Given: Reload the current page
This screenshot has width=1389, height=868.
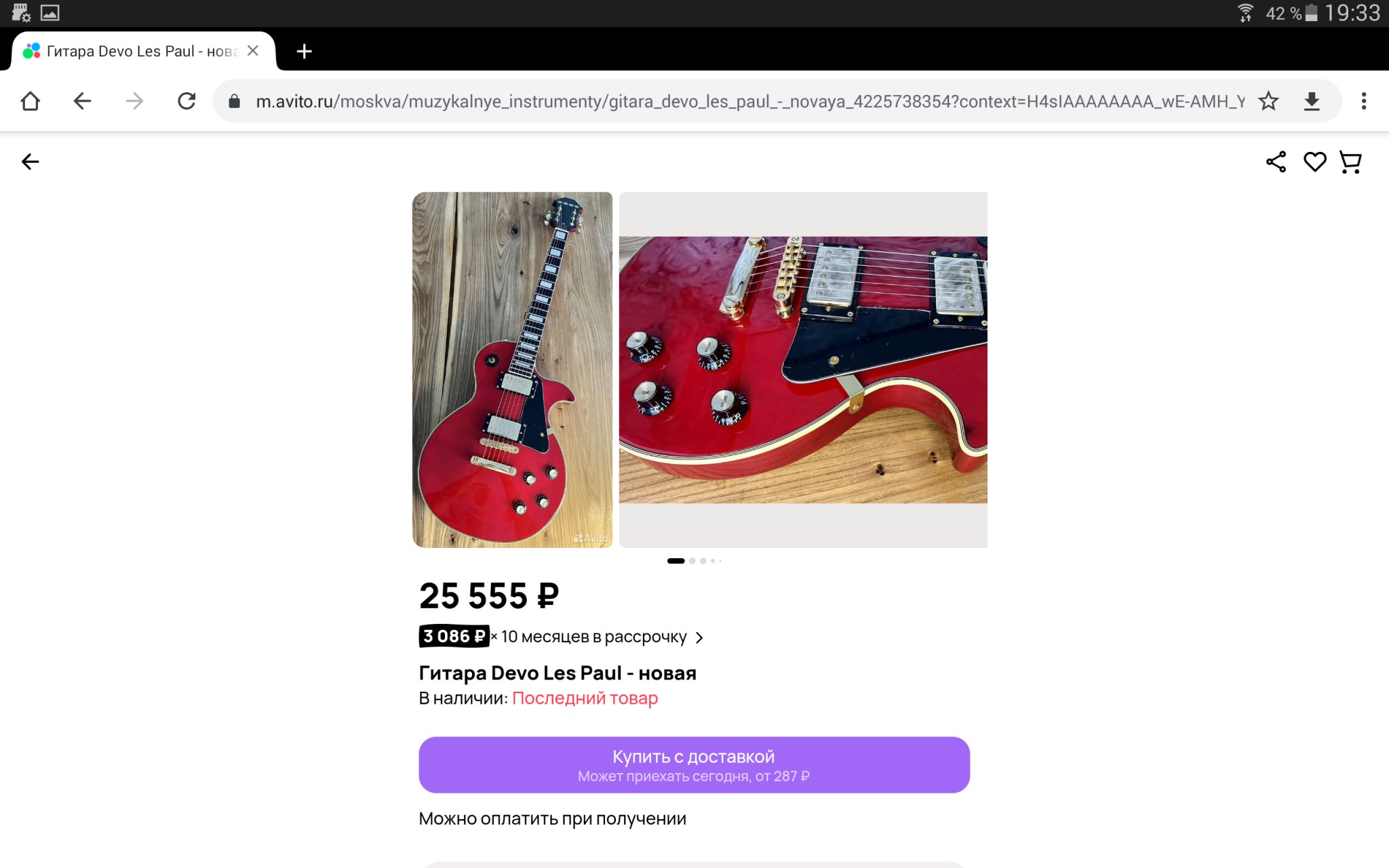Looking at the screenshot, I should (x=187, y=102).
